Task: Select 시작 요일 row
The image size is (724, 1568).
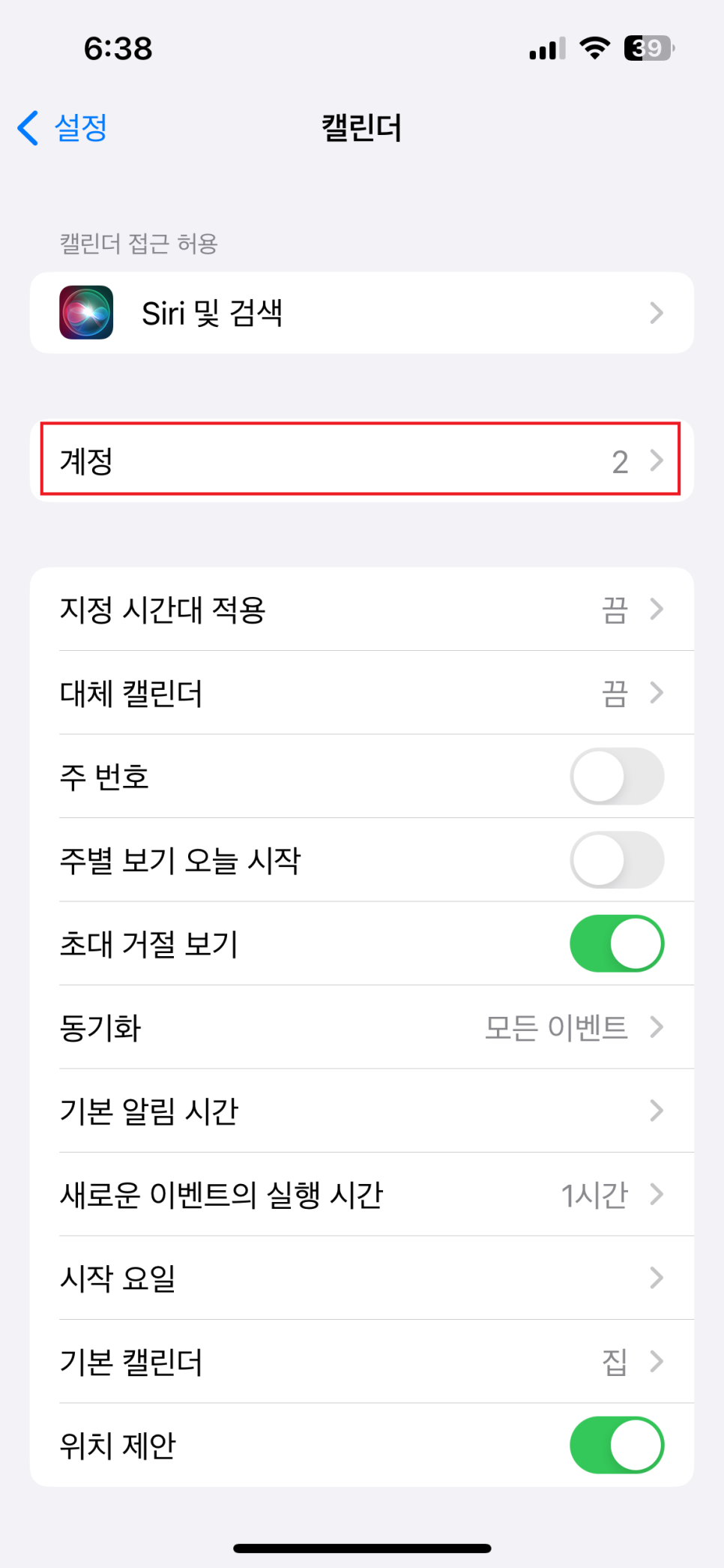Action: [362, 1278]
